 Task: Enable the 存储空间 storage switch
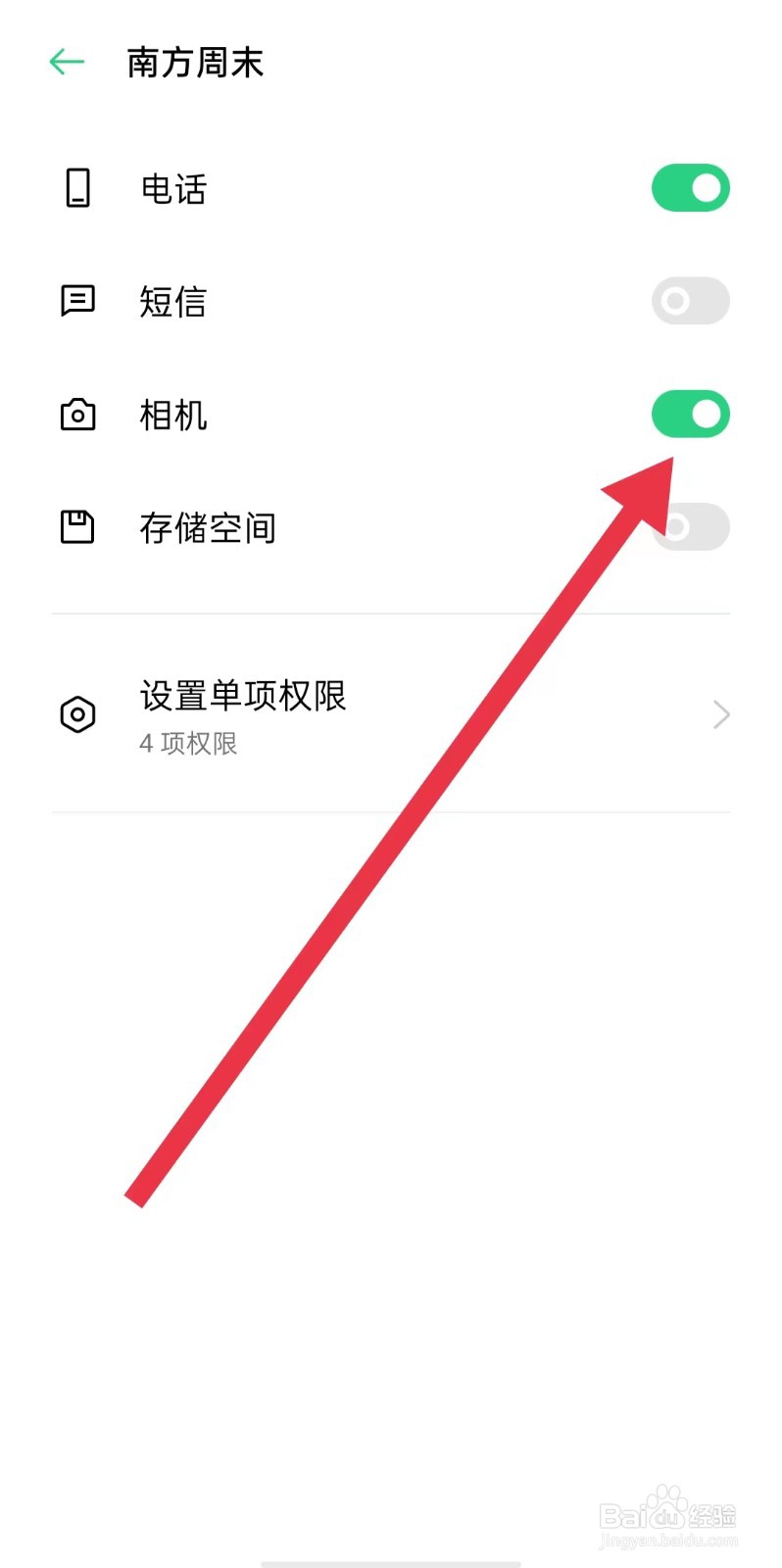tap(690, 527)
